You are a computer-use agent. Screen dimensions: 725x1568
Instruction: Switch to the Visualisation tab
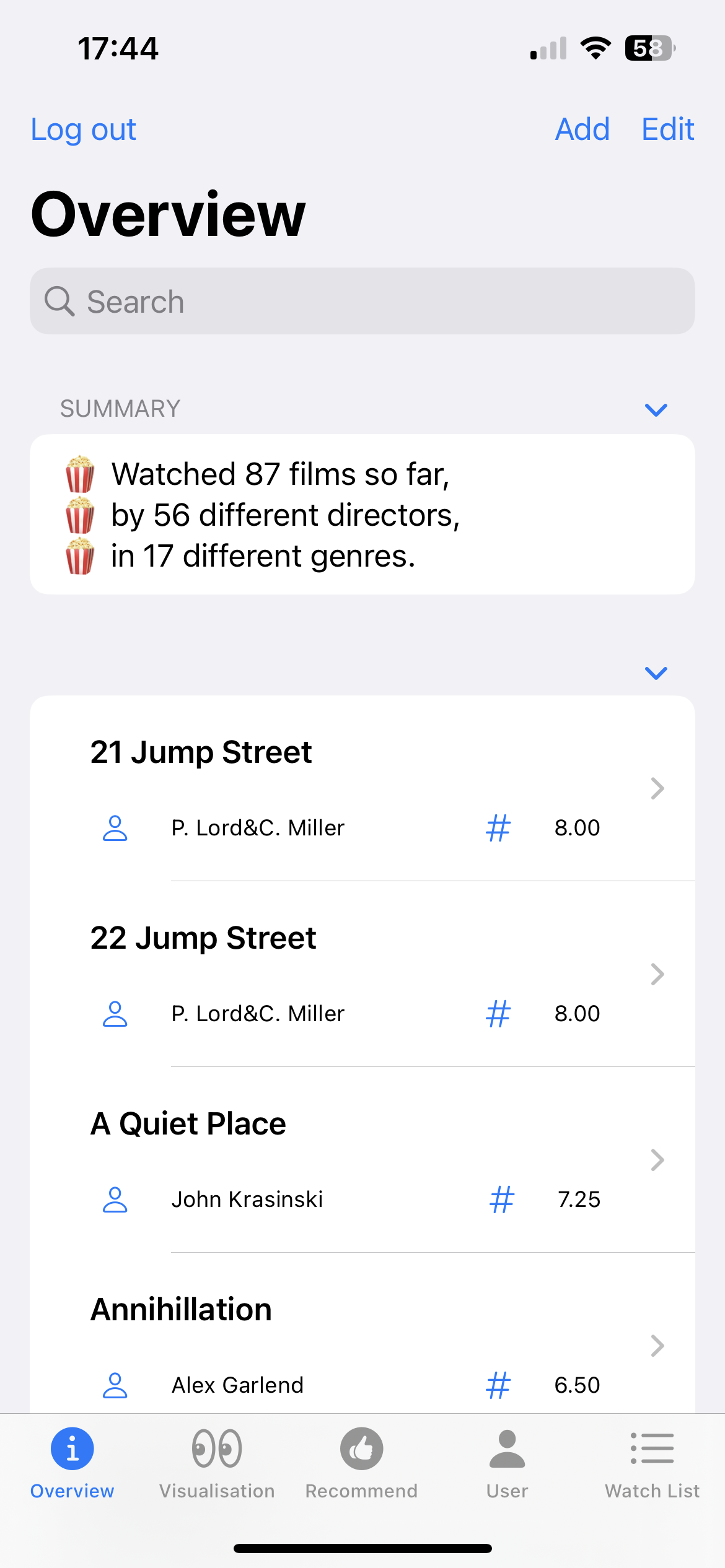[217, 1464]
